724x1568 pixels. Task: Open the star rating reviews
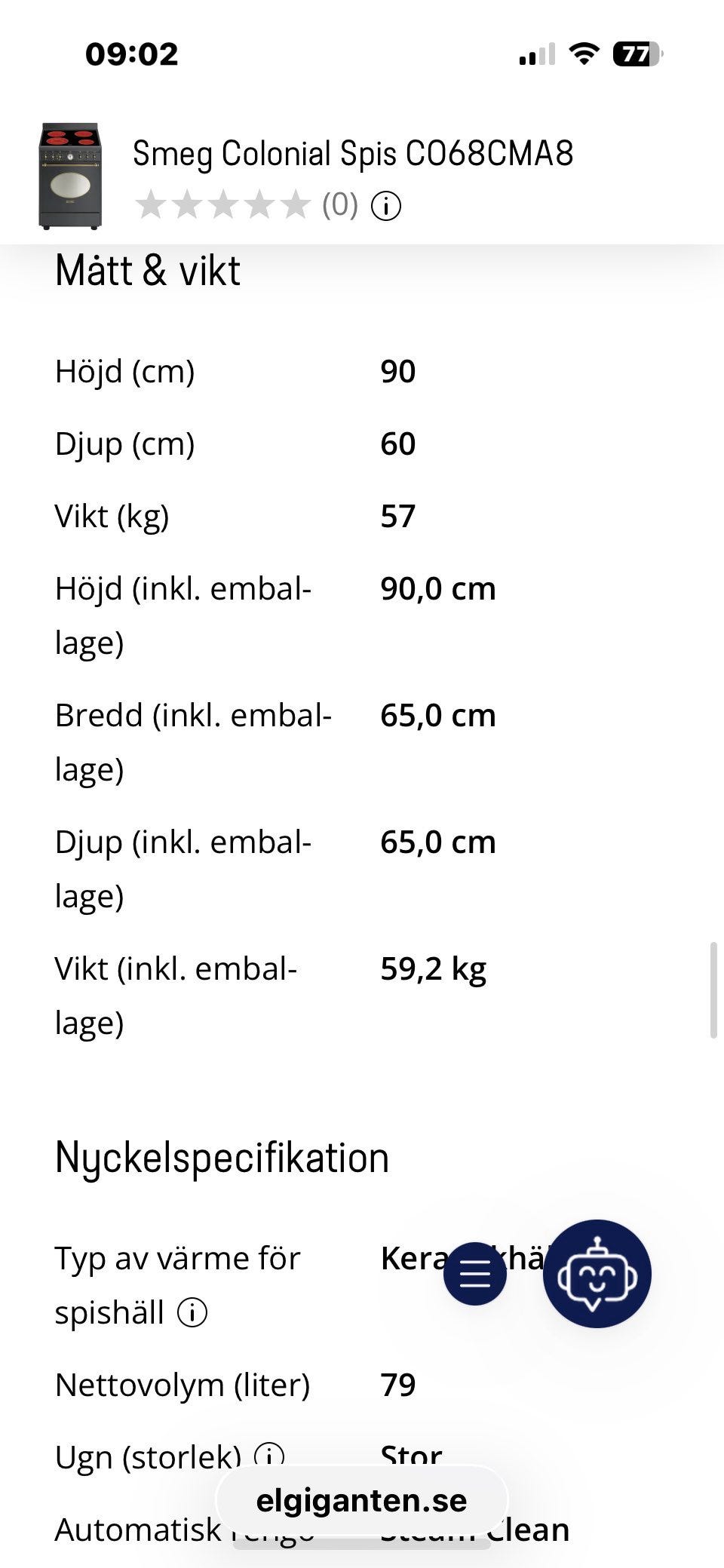[x=246, y=205]
